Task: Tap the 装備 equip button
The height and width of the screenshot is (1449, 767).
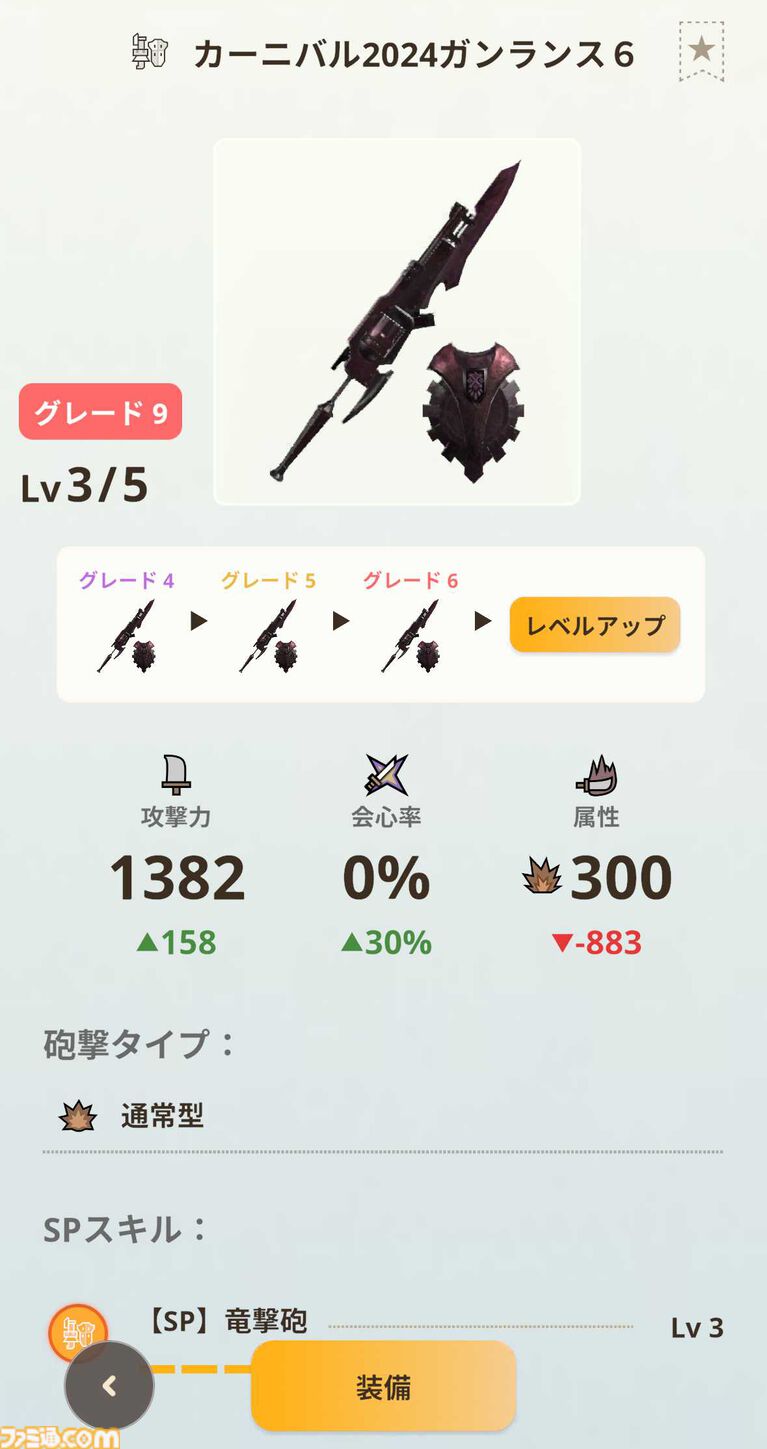Action: (x=383, y=1387)
